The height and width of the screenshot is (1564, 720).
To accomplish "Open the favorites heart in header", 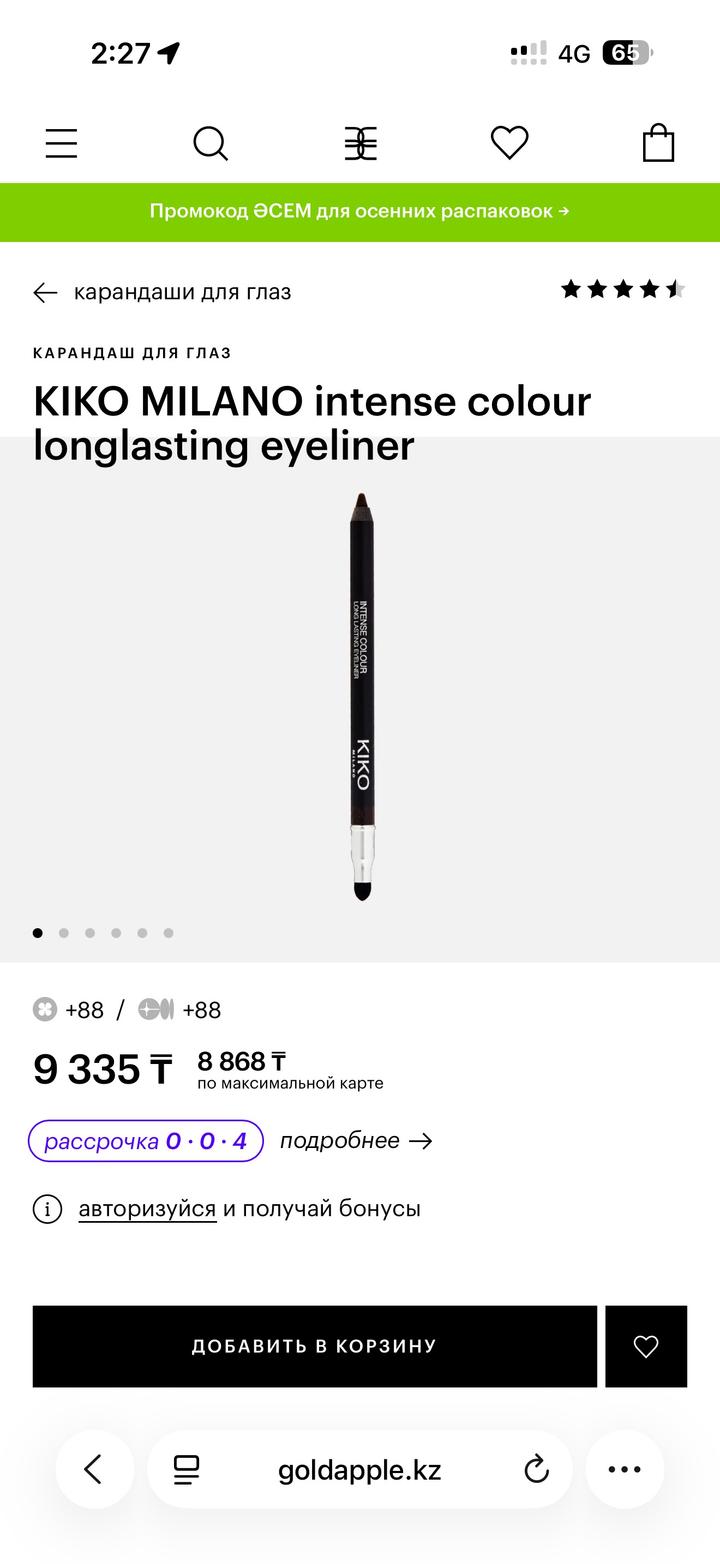I will 509,143.
